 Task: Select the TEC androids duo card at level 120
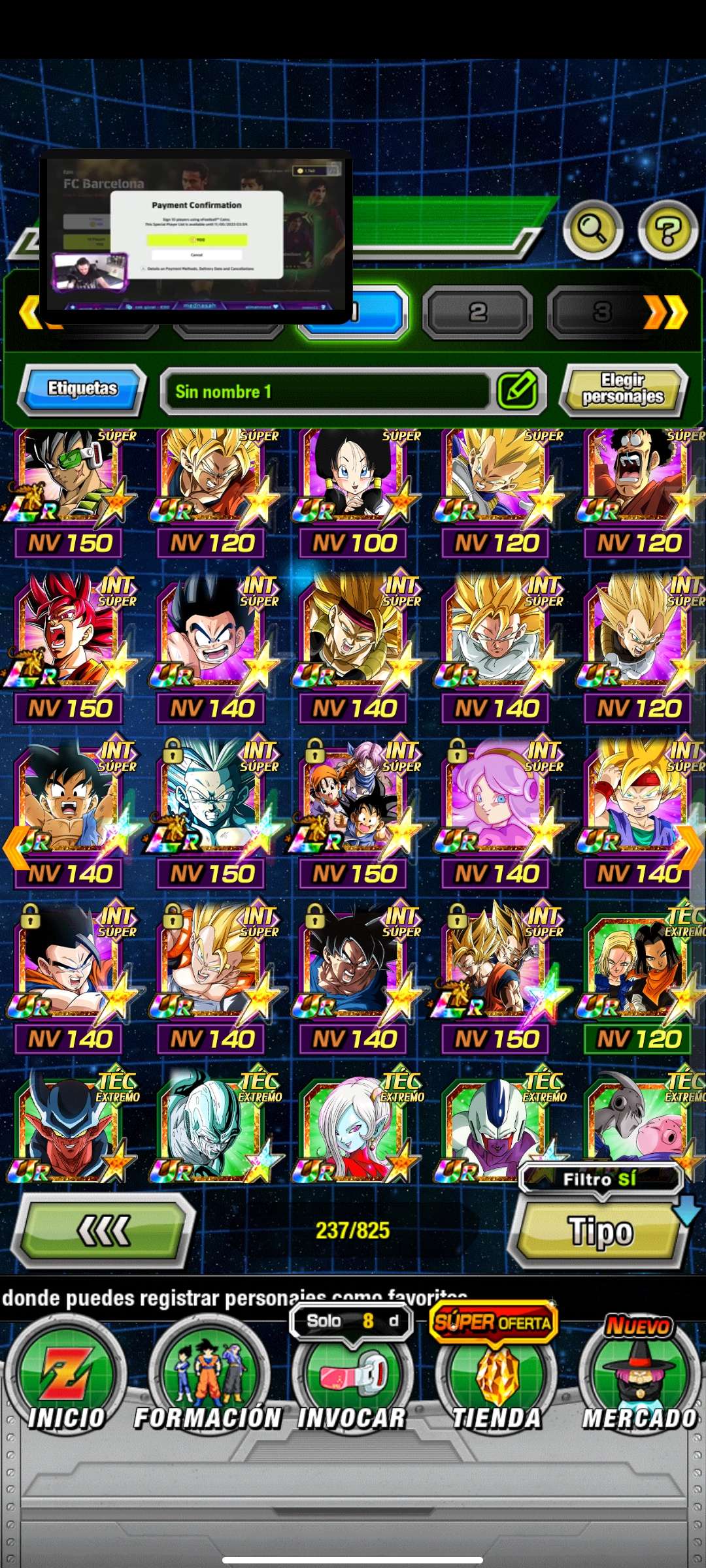click(639, 972)
